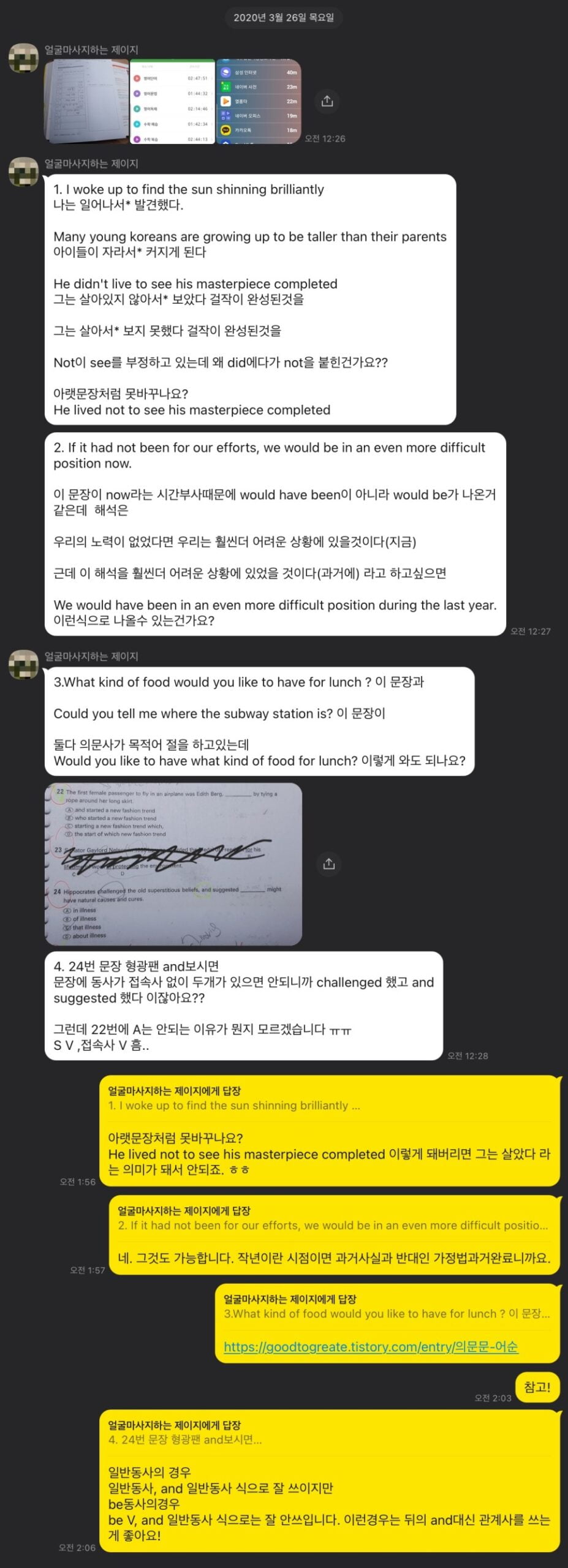The image size is (568, 1568).
Task: Open the app usage time screenshot thumbnail
Action: click(x=259, y=102)
